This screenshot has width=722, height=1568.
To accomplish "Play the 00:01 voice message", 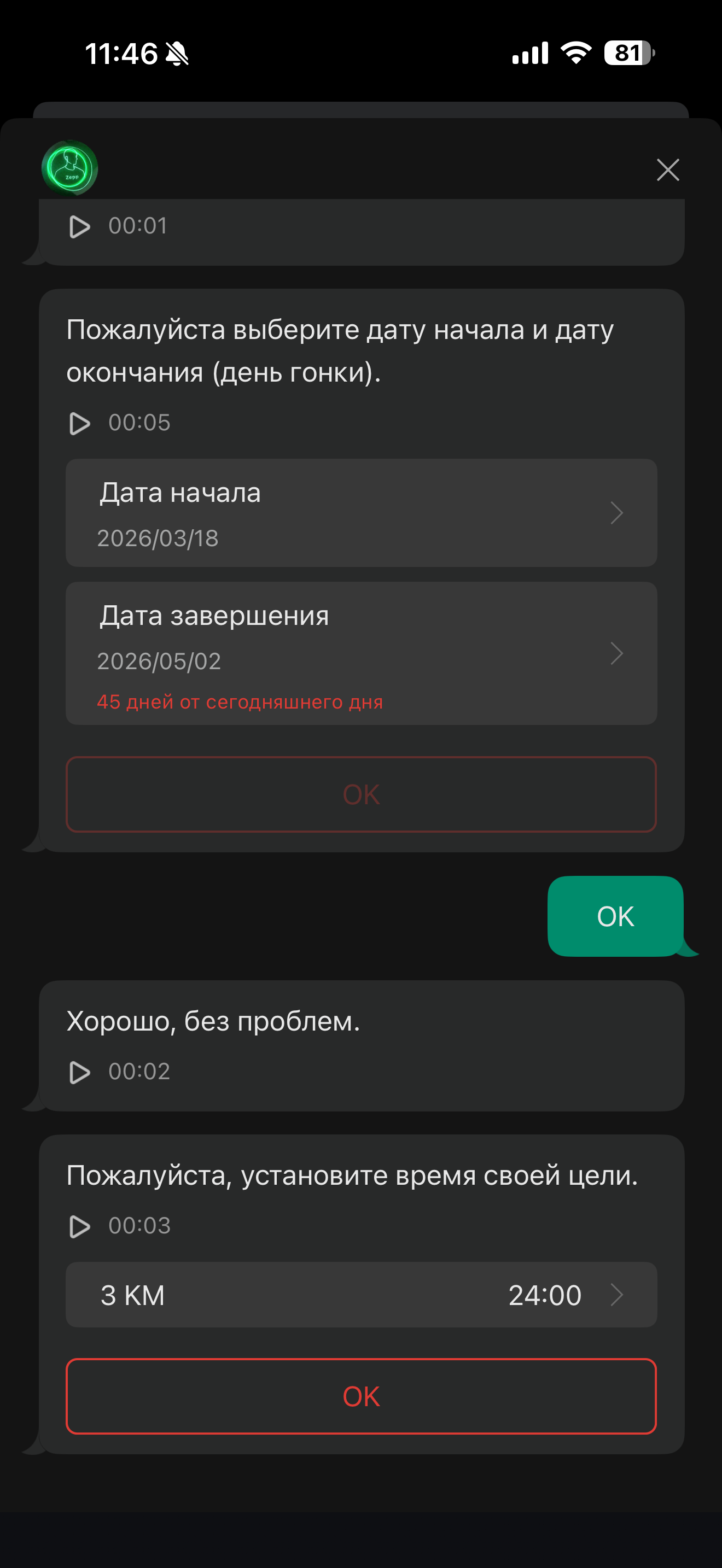I will point(80,226).
